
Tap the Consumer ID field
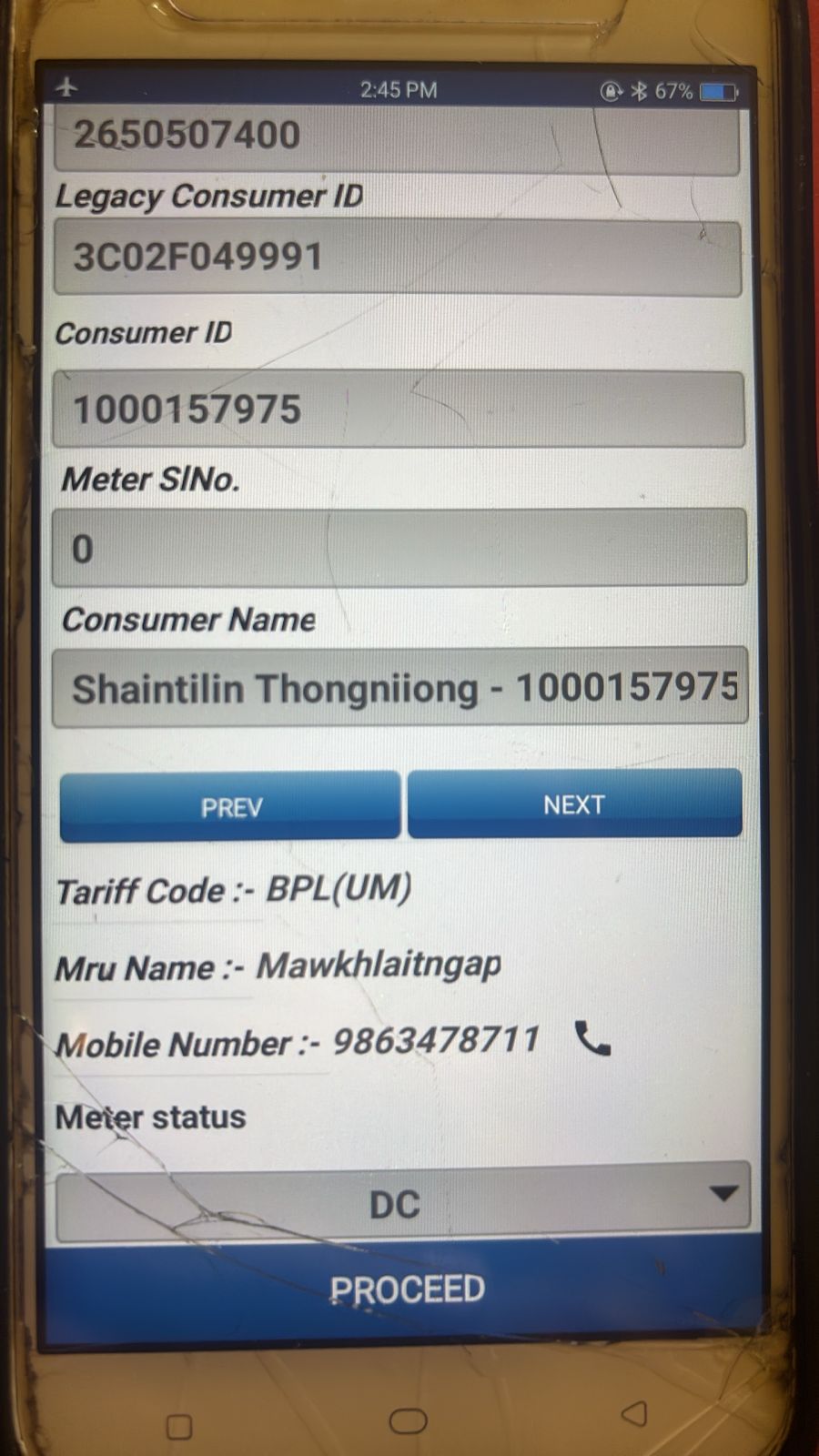coord(398,409)
